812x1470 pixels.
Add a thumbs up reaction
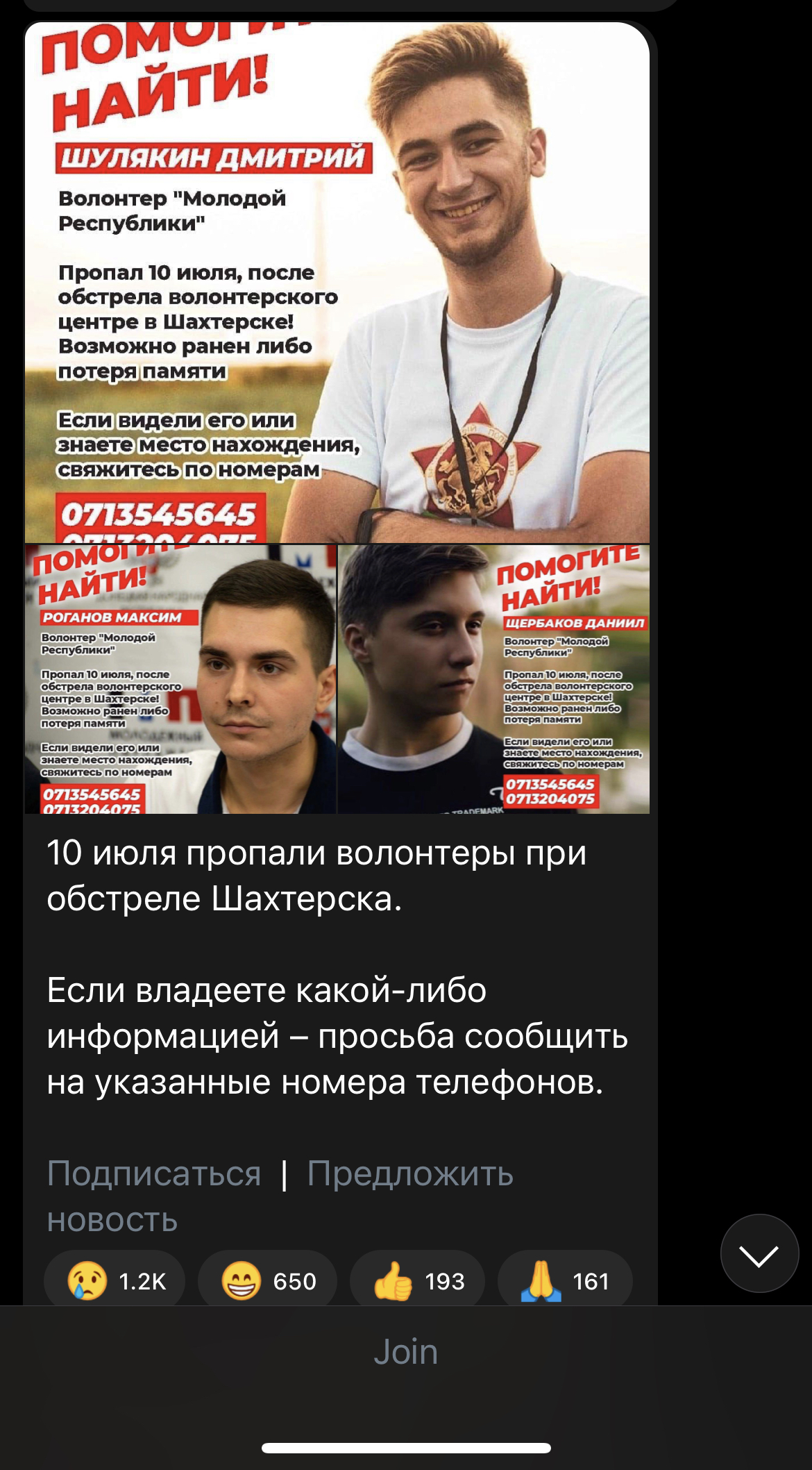coord(418,1281)
